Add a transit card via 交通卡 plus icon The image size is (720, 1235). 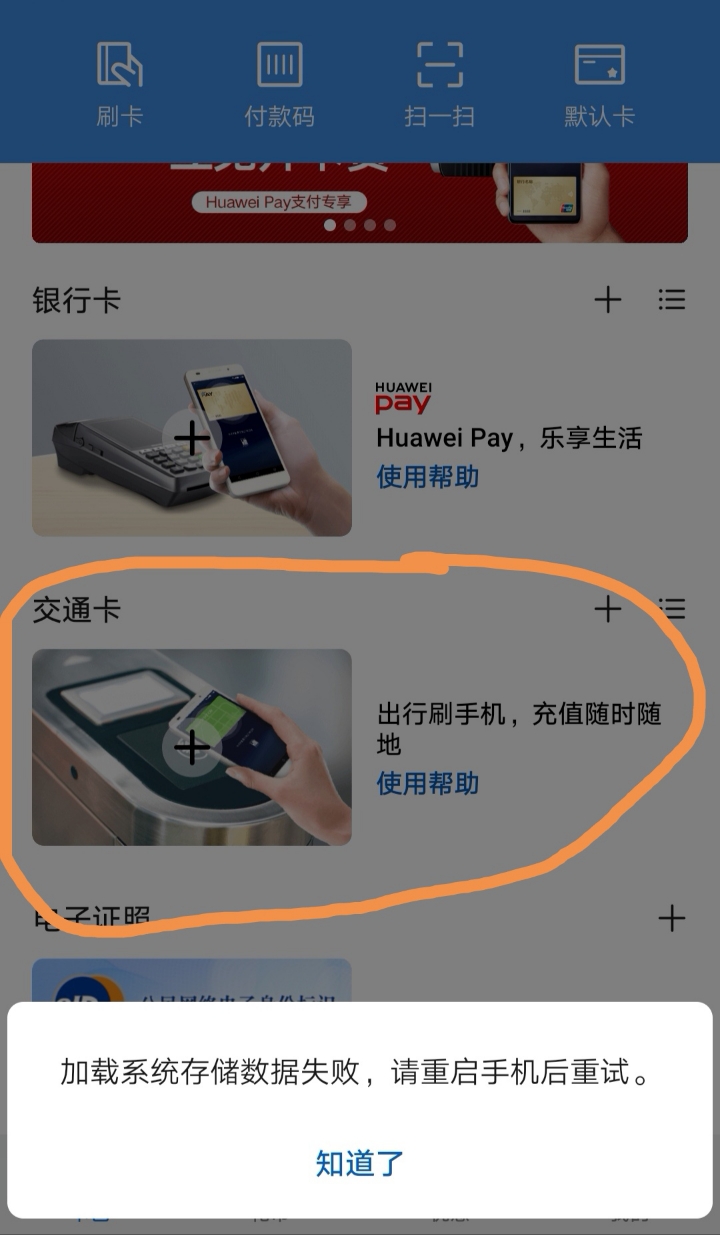(608, 609)
